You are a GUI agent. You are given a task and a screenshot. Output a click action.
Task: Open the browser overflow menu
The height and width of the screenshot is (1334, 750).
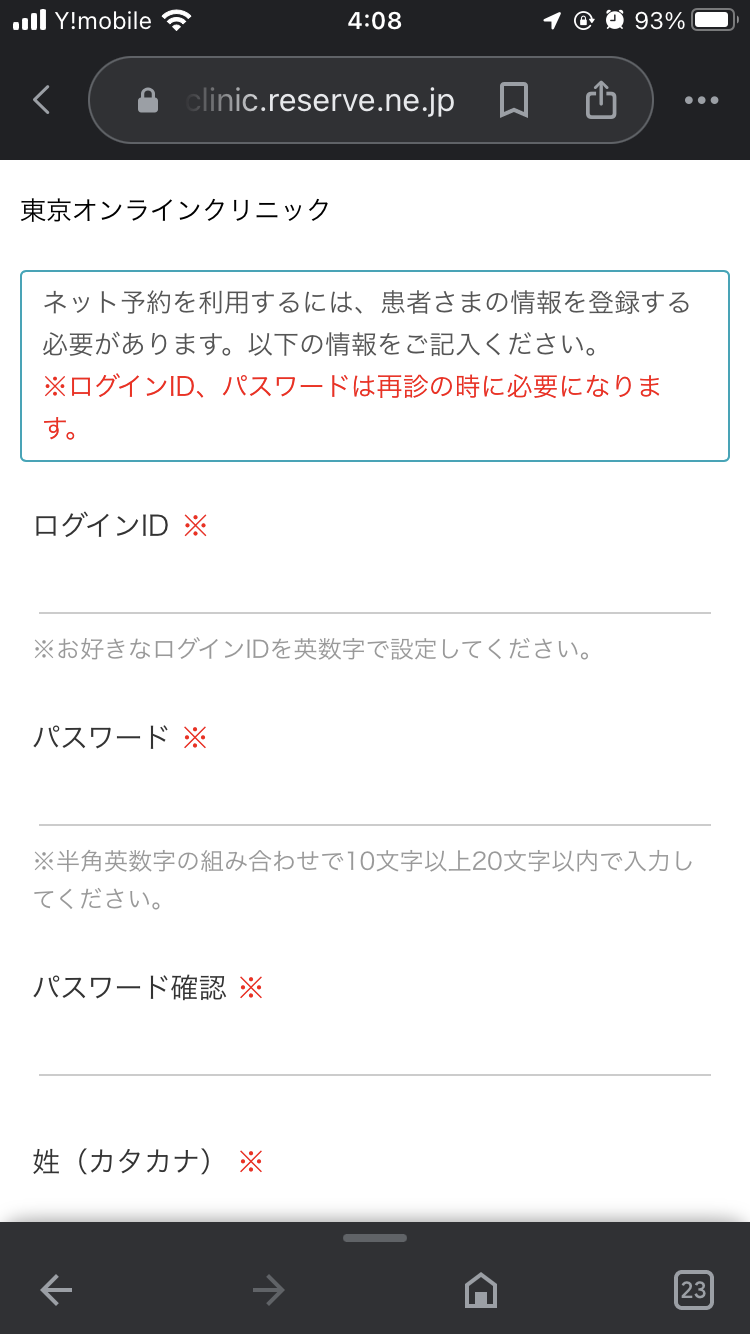tap(701, 100)
